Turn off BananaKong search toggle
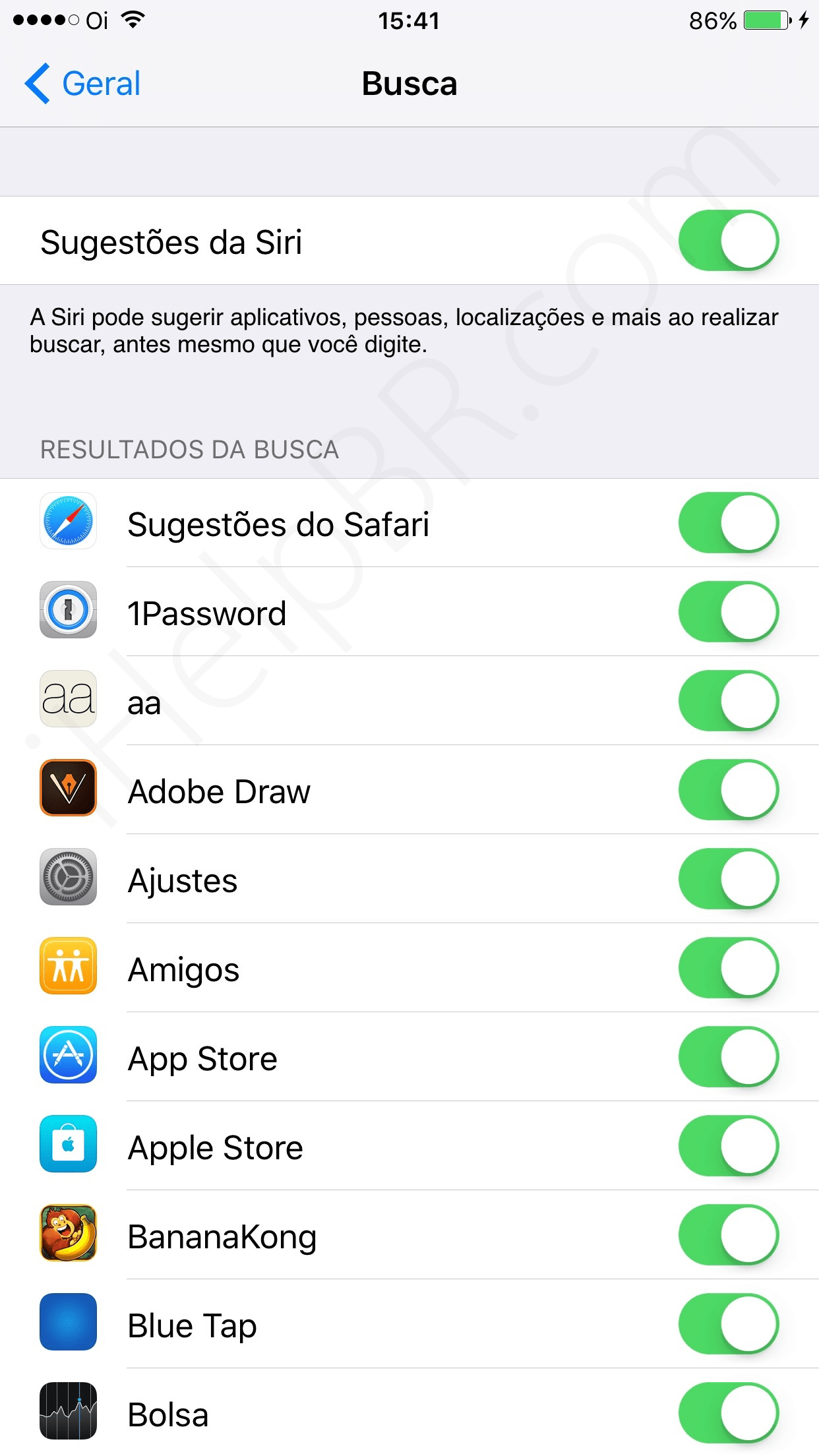The width and height of the screenshot is (819, 1456). 728,1235
